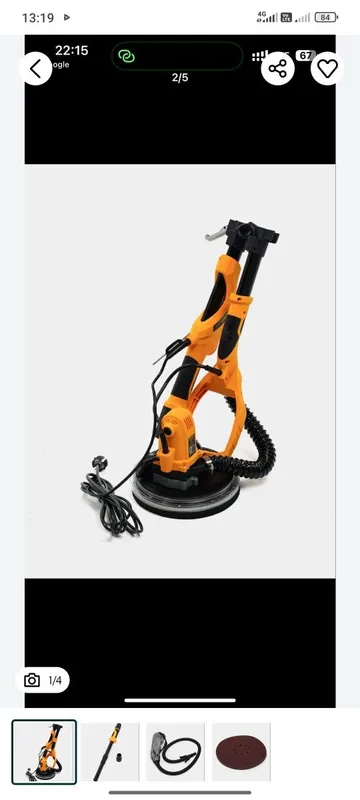
Task: Select the sanding disc thumbnail
Action: [x=241, y=752]
